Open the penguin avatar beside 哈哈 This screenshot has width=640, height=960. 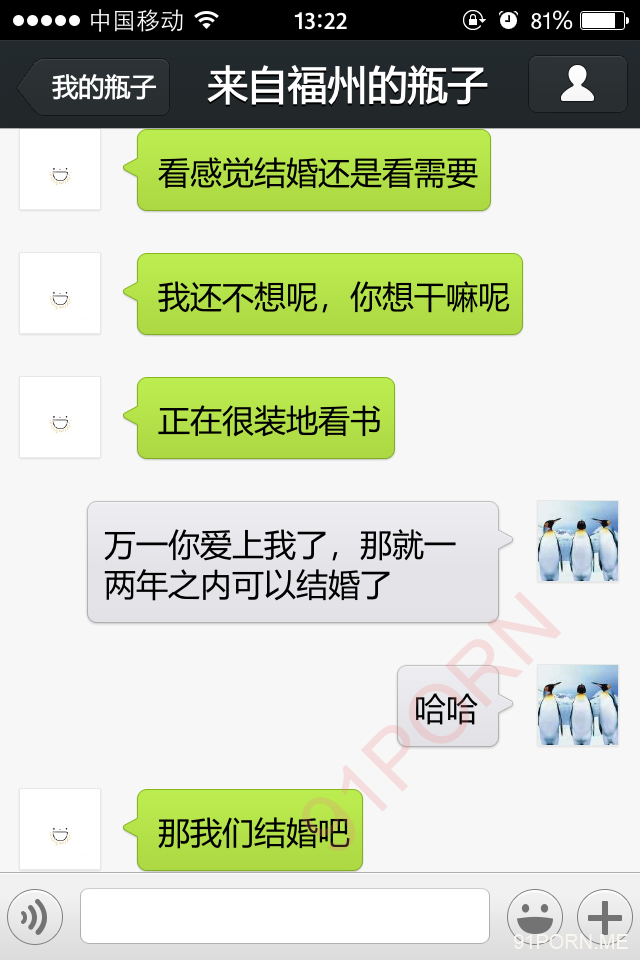tap(578, 705)
